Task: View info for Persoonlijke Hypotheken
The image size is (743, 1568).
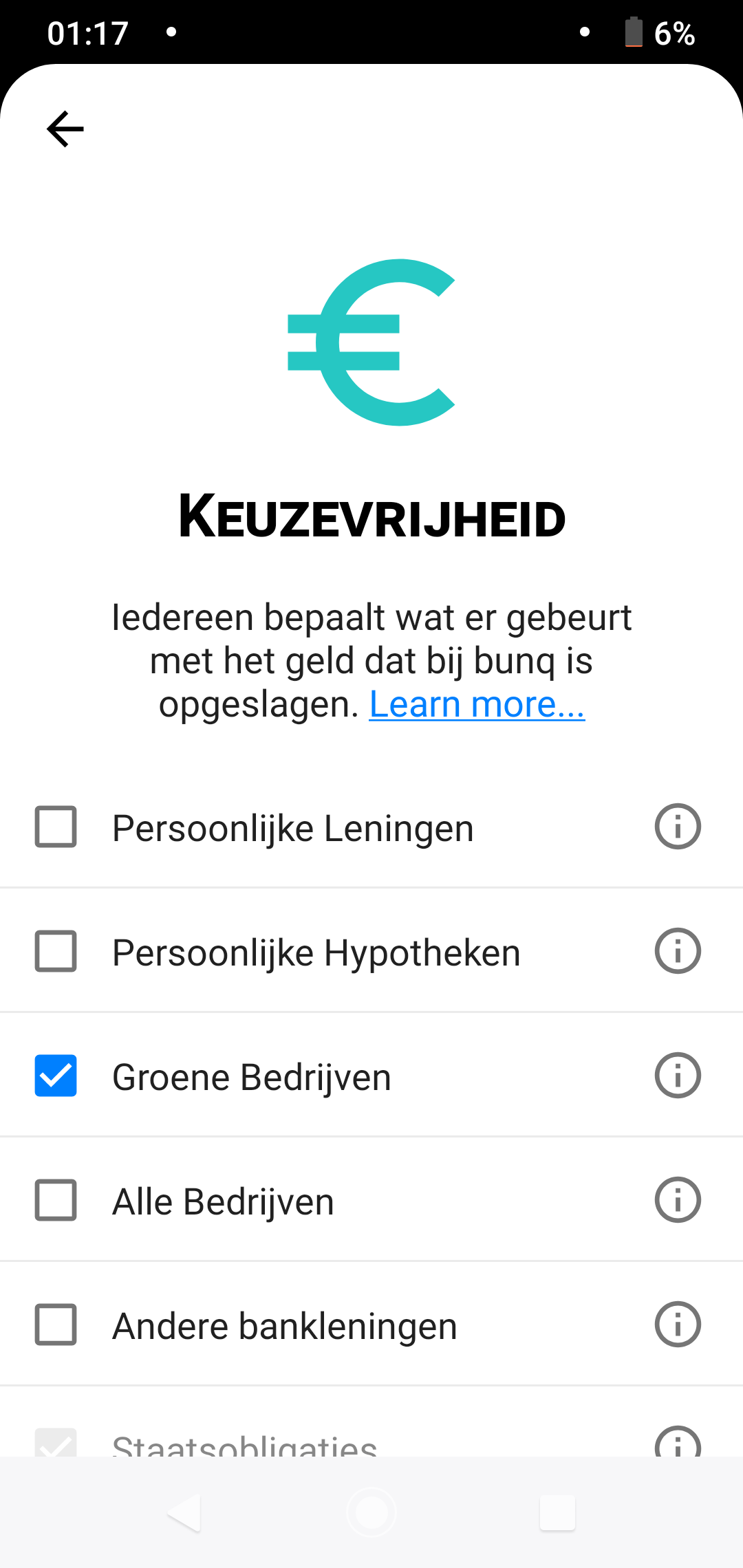Action: pos(678,951)
